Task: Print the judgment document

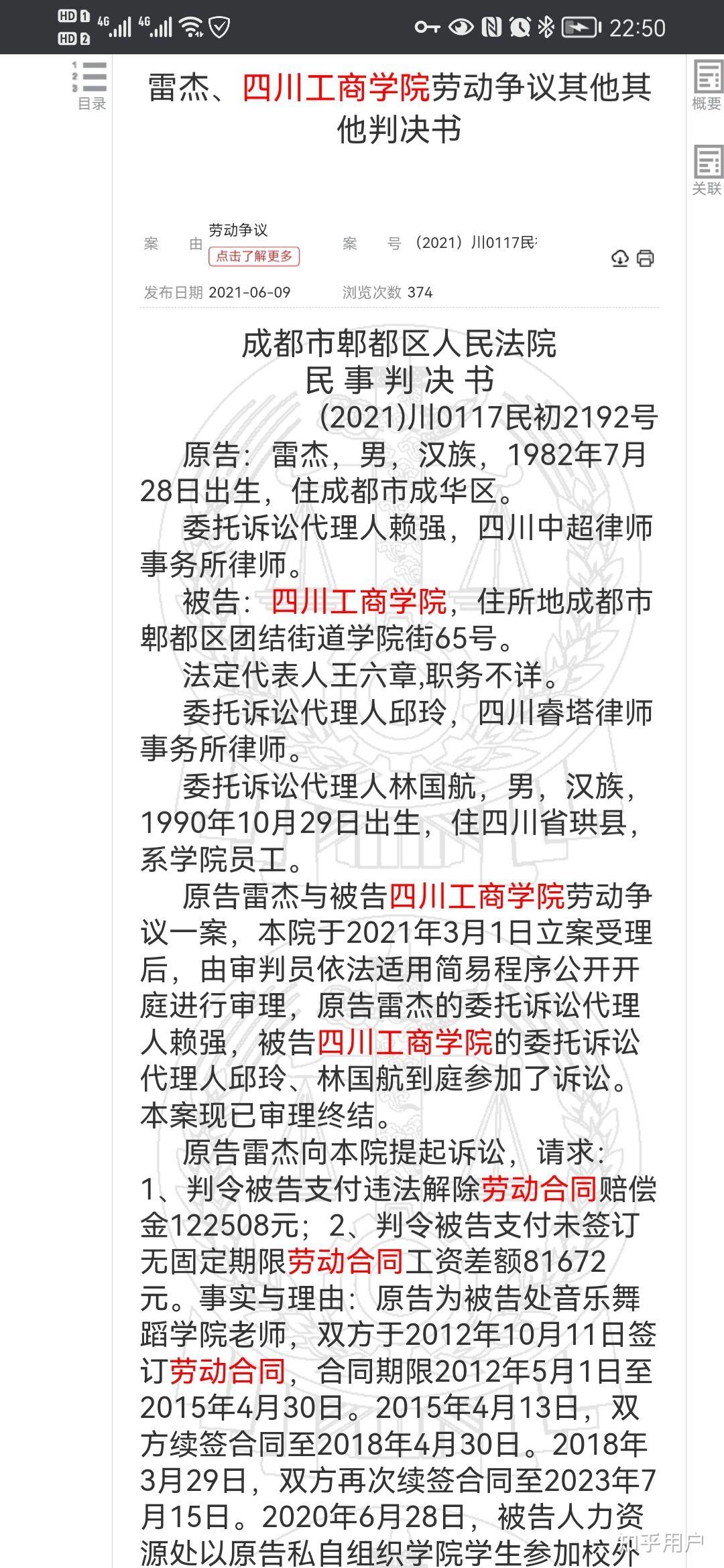Action: click(645, 258)
